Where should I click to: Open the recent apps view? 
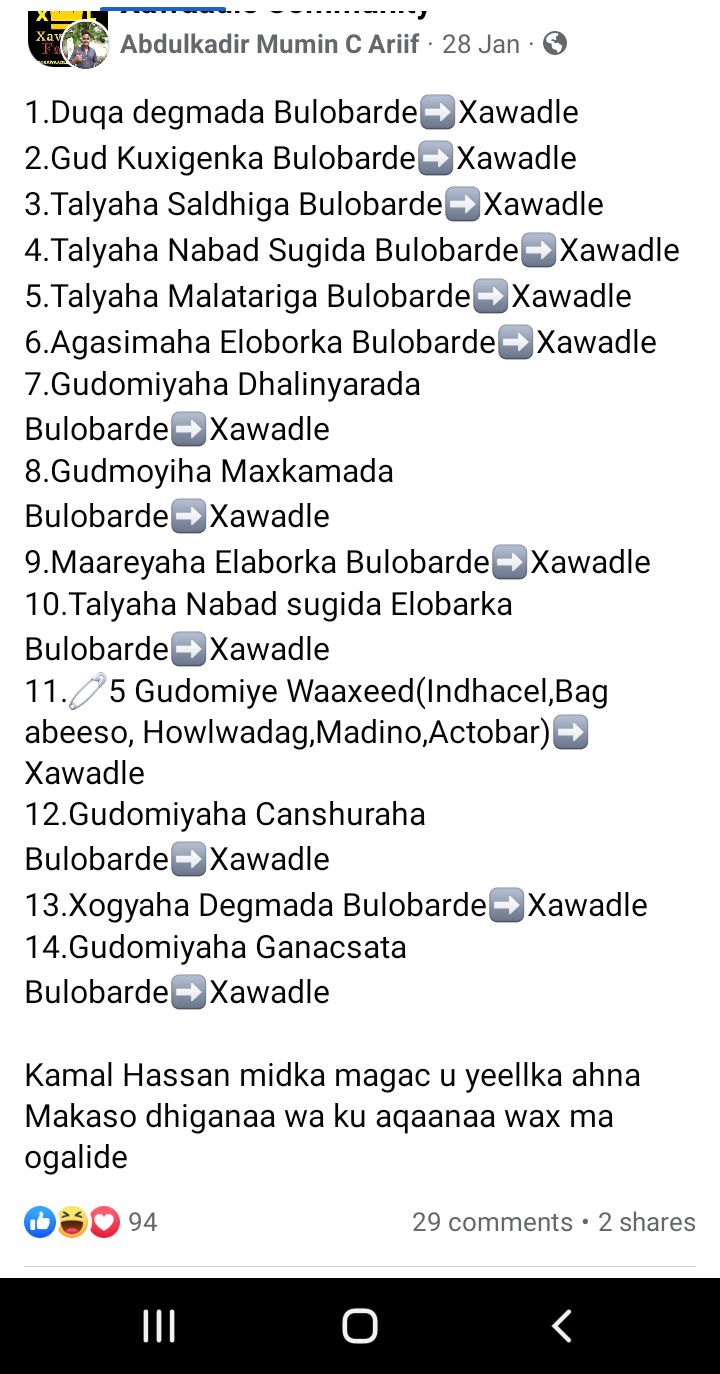click(x=159, y=1326)
